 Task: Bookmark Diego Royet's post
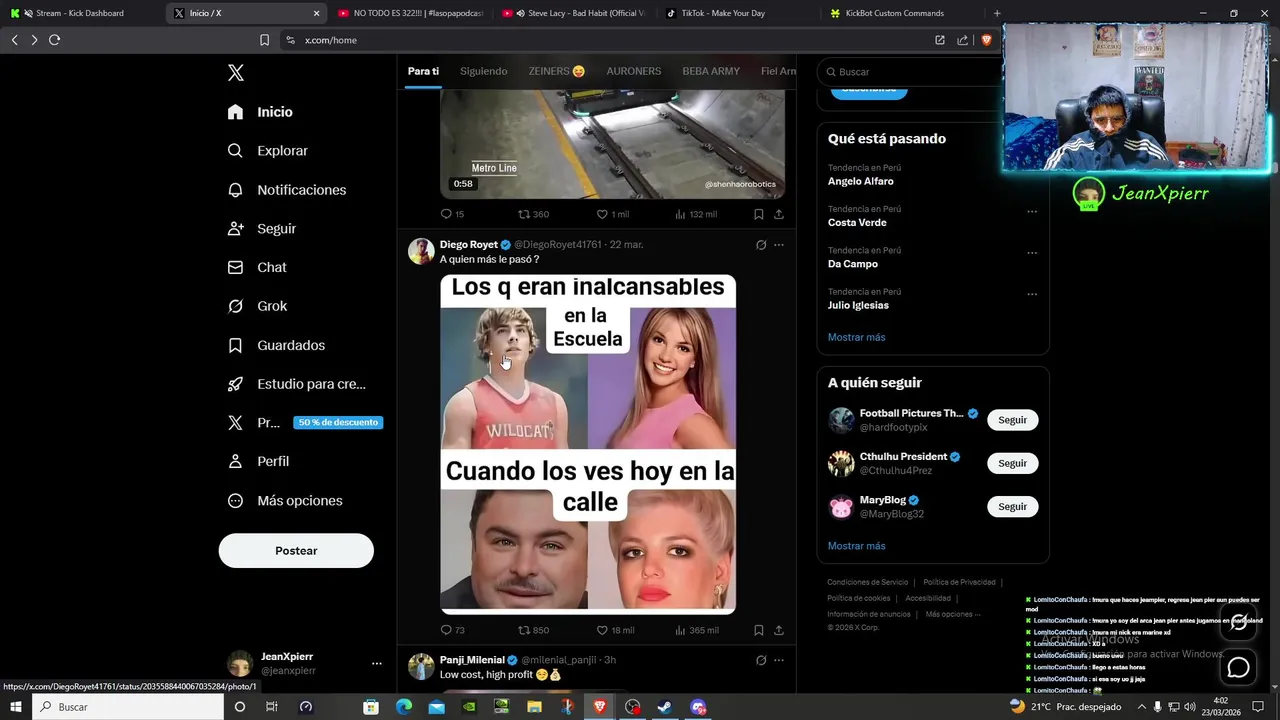point(759,630)
